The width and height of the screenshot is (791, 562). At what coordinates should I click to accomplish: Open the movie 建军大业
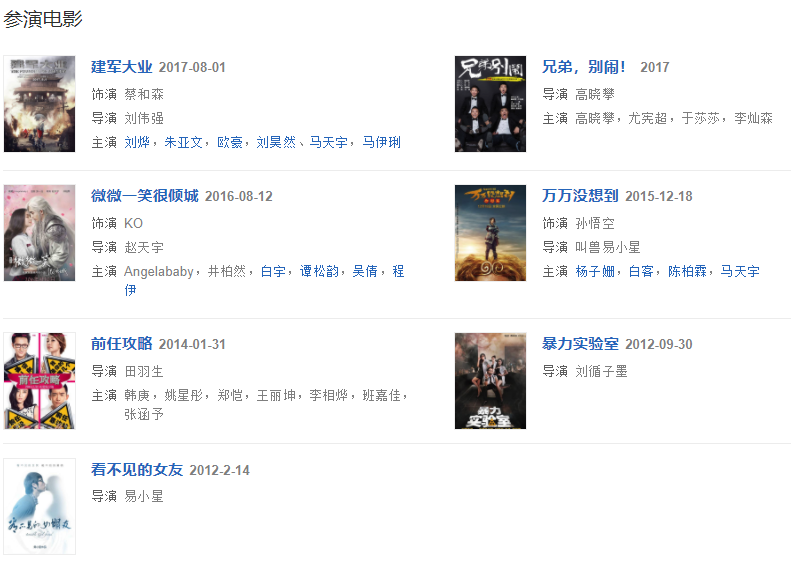[x=121, y=67]
